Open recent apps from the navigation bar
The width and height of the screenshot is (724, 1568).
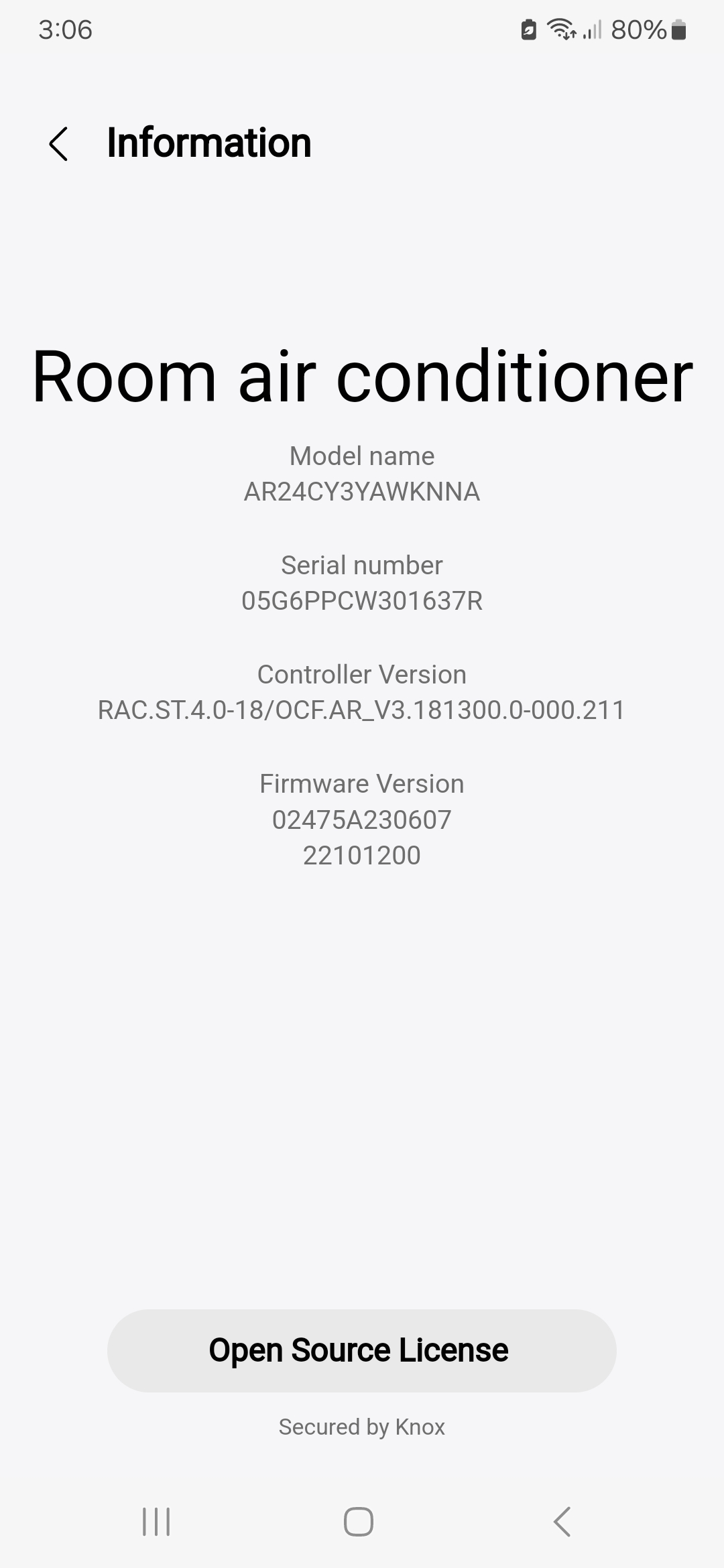pyautogui.click(x=156, y=1521)
